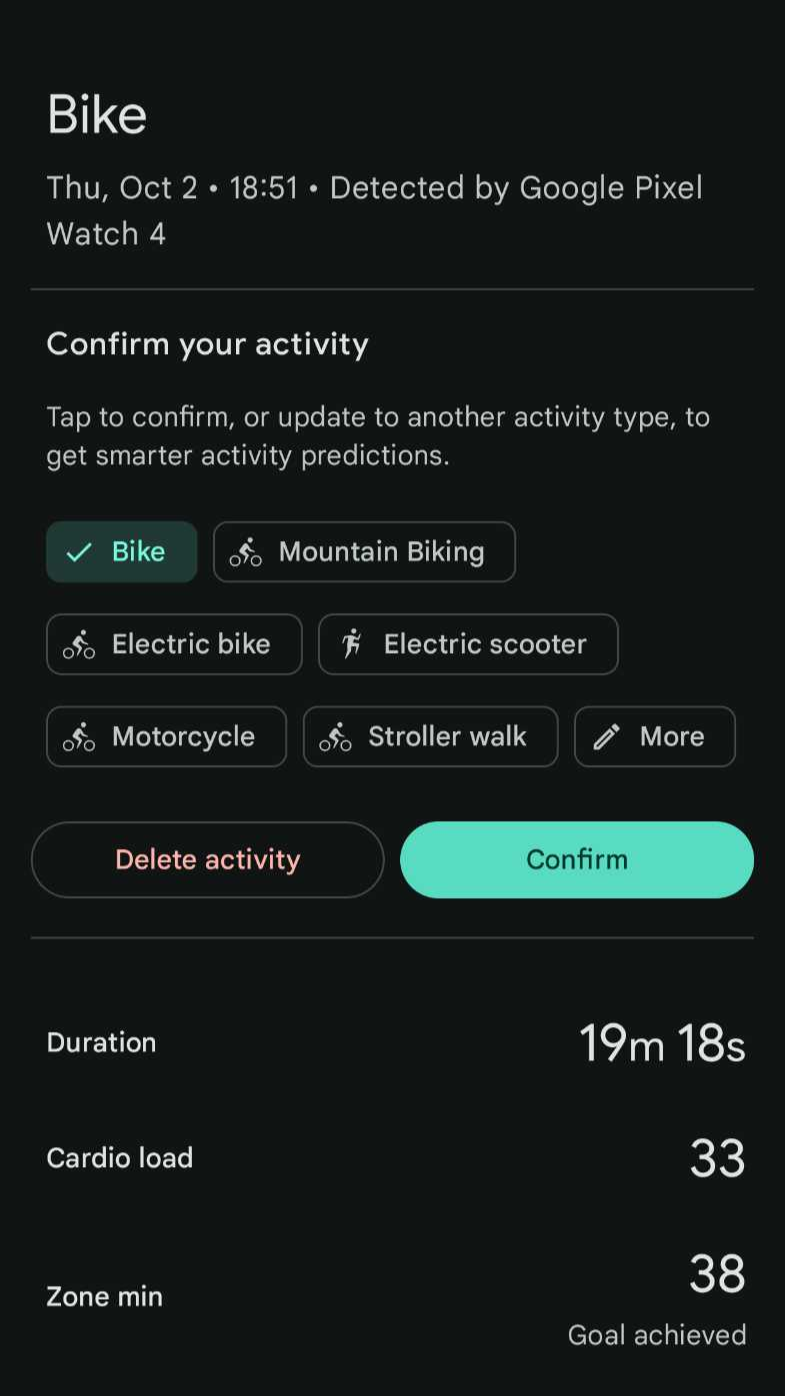Tap the Duration row showing 19m 18s
785x1396 pixels.
pyautogui.click(x=392, y=1043)
